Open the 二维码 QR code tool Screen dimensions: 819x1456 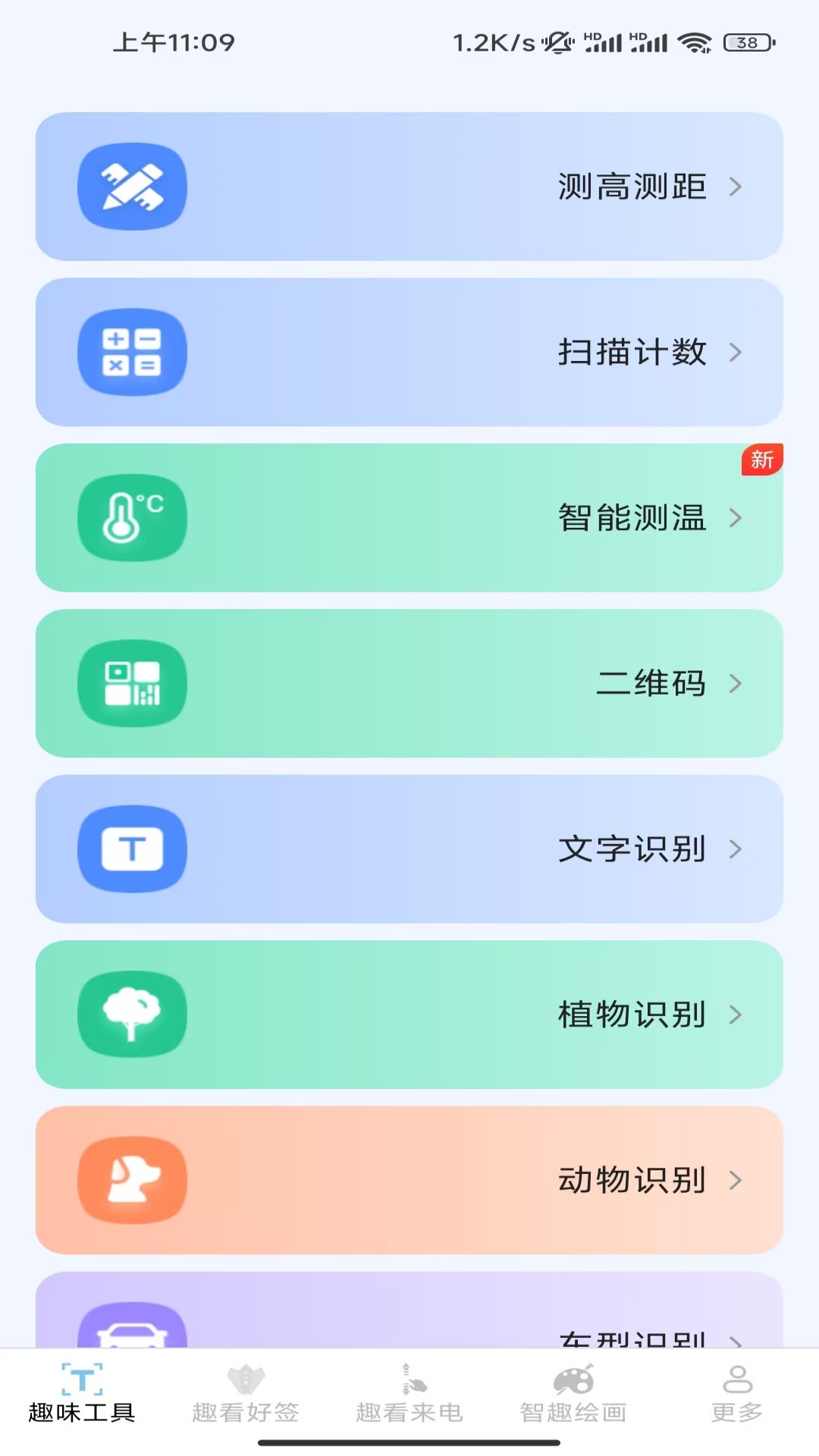tap(409, 683)
